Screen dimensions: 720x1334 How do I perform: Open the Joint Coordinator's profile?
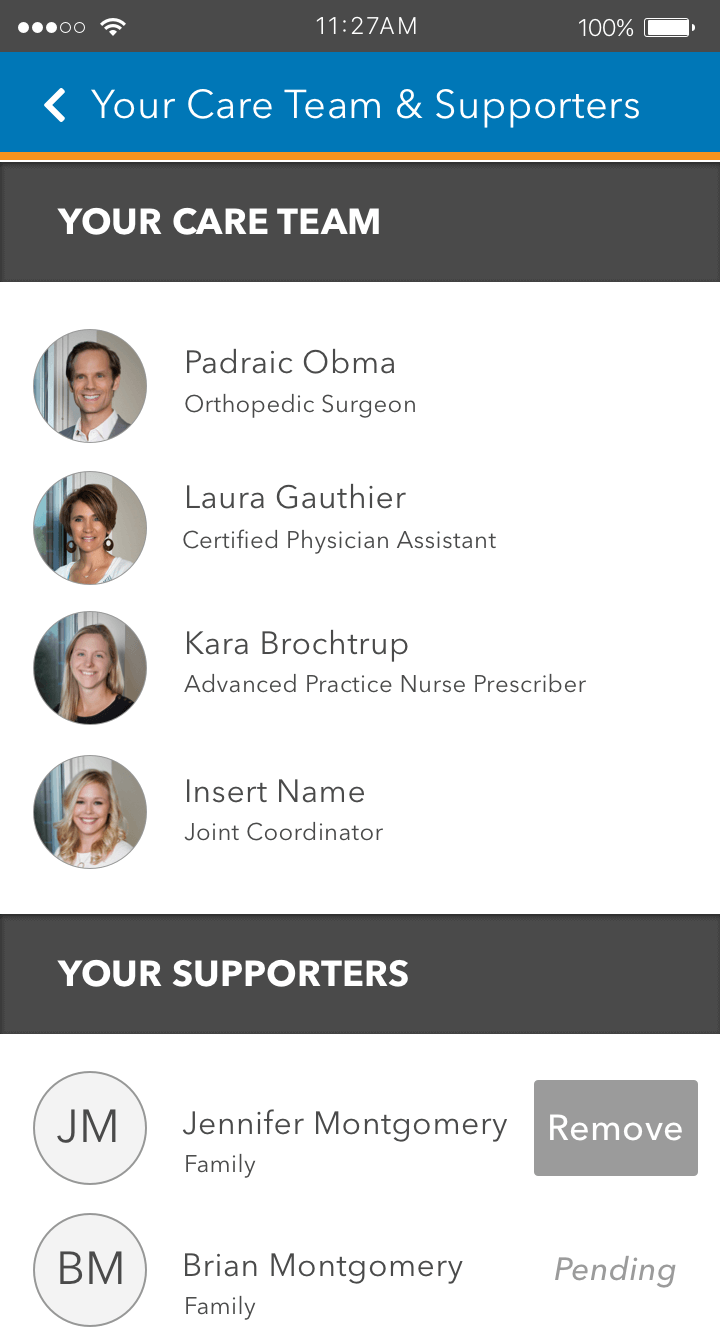pos(360,811)
